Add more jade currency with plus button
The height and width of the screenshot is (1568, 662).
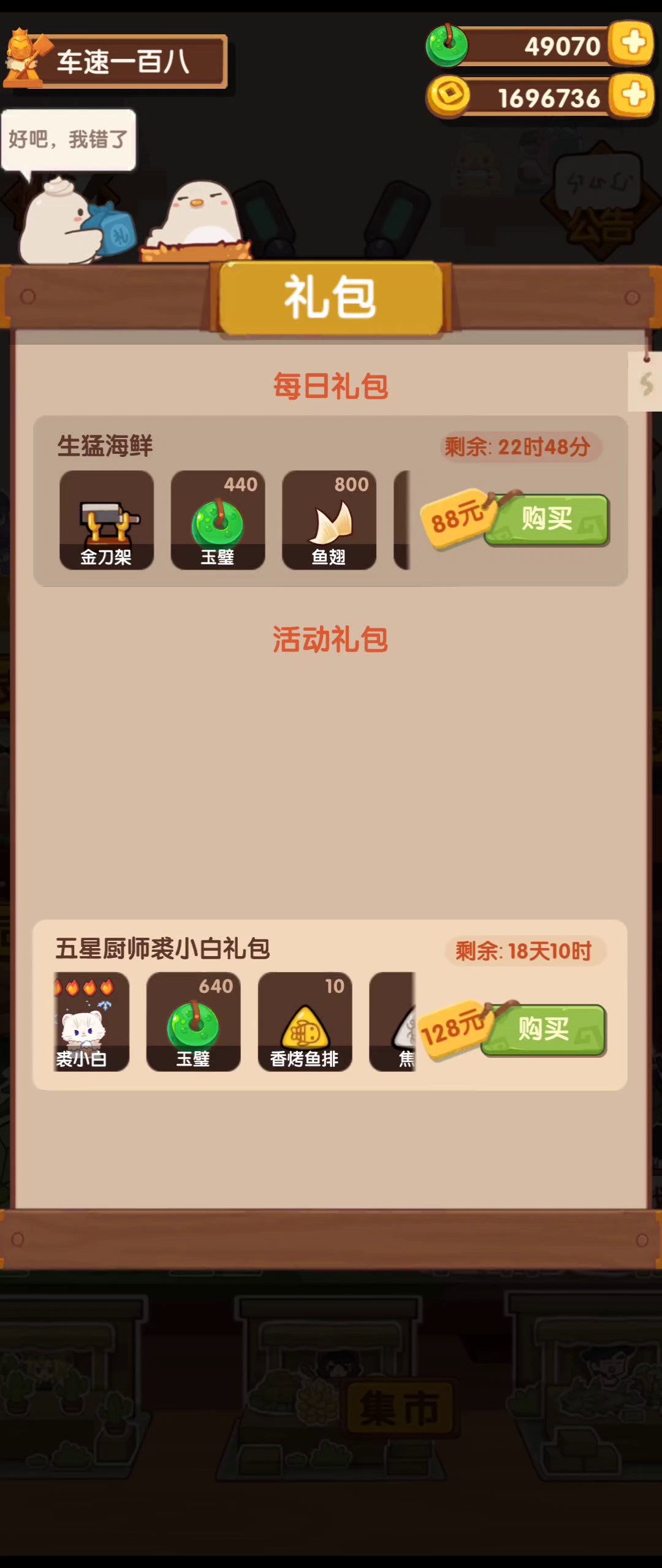[x=632, y=43]
